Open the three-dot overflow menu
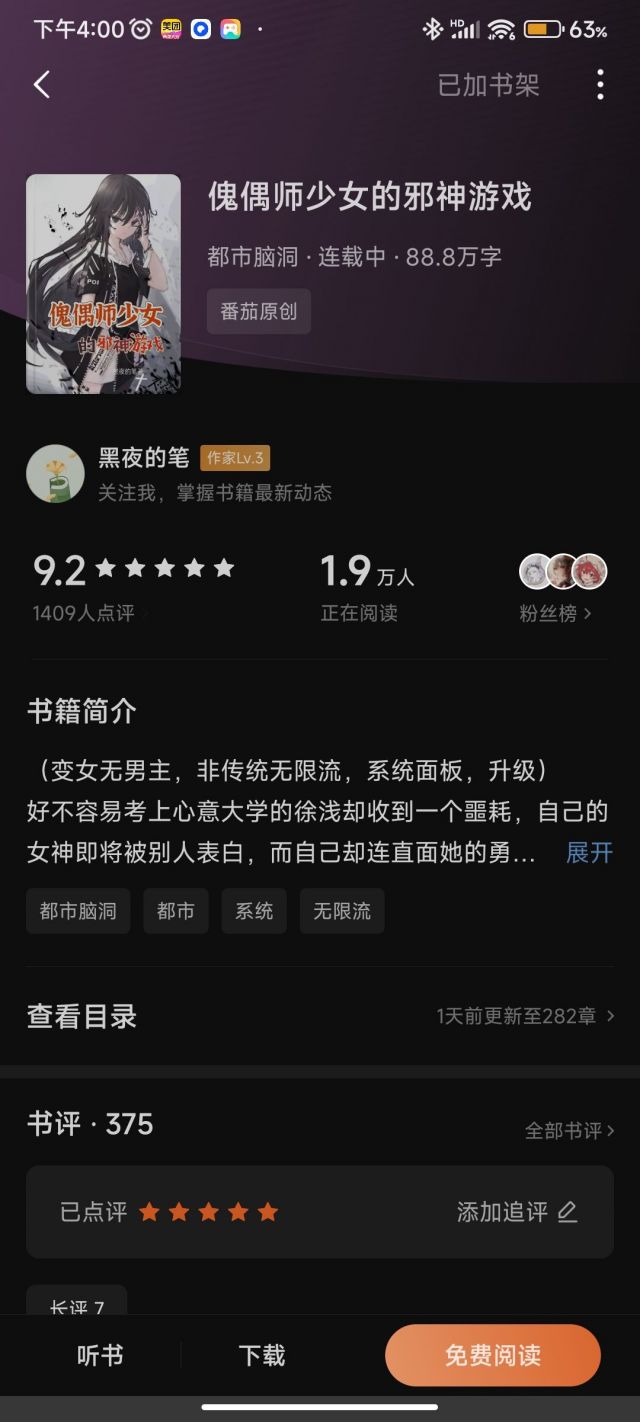640x1422 pixels. [x=600, y=85]
